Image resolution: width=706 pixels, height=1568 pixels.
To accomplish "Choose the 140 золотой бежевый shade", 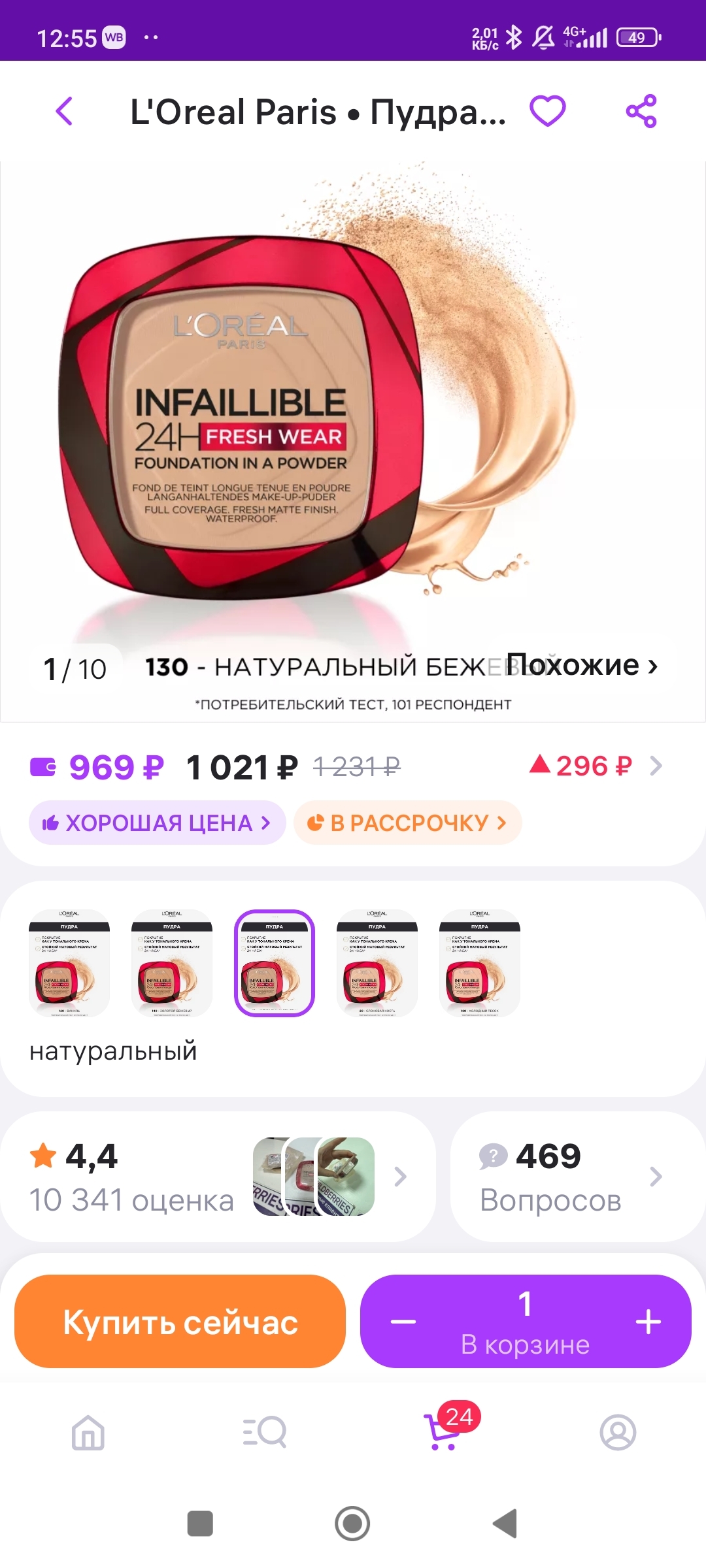I will click(172, 963).
